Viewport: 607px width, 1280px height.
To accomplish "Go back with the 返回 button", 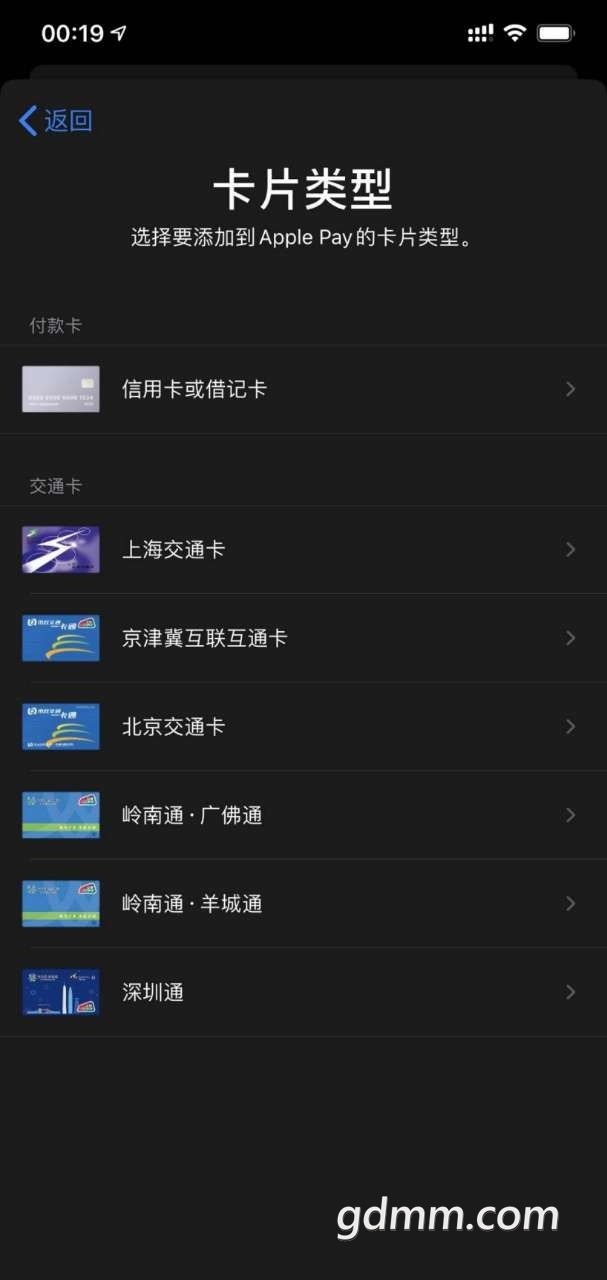I will [56, 121].
